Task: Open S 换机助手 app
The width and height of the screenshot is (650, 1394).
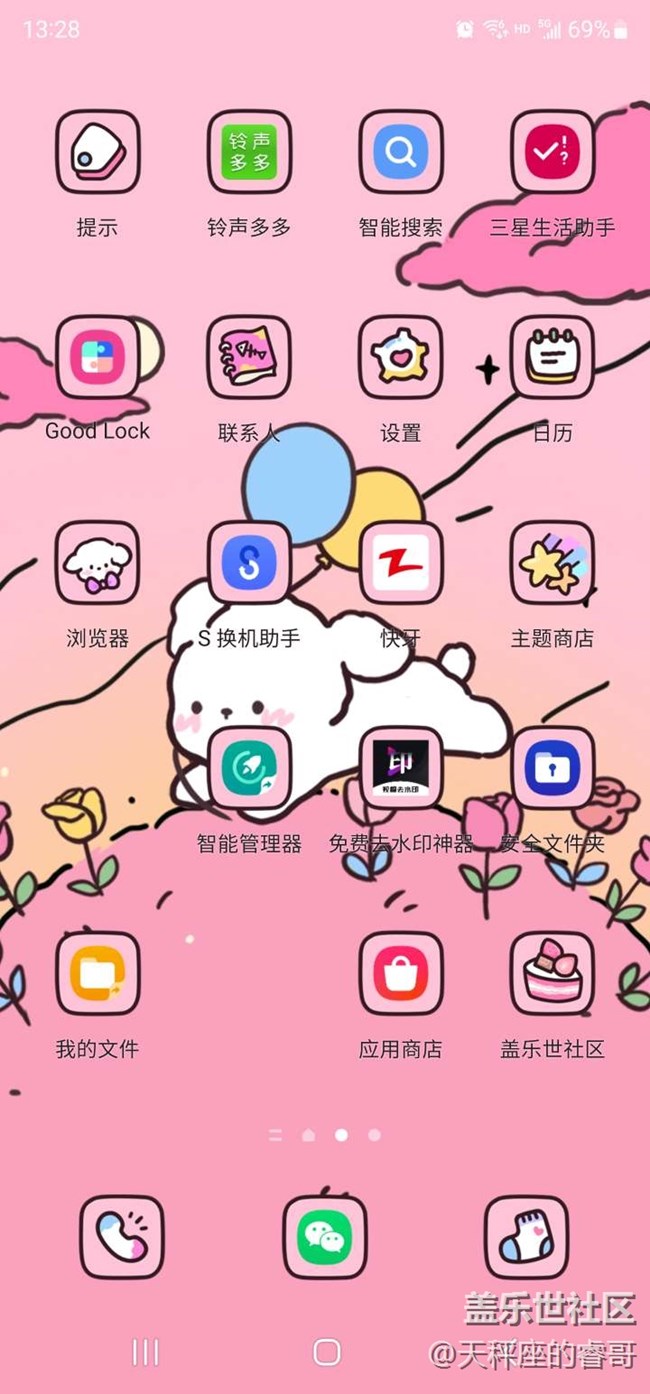Action: click(249, 563)
